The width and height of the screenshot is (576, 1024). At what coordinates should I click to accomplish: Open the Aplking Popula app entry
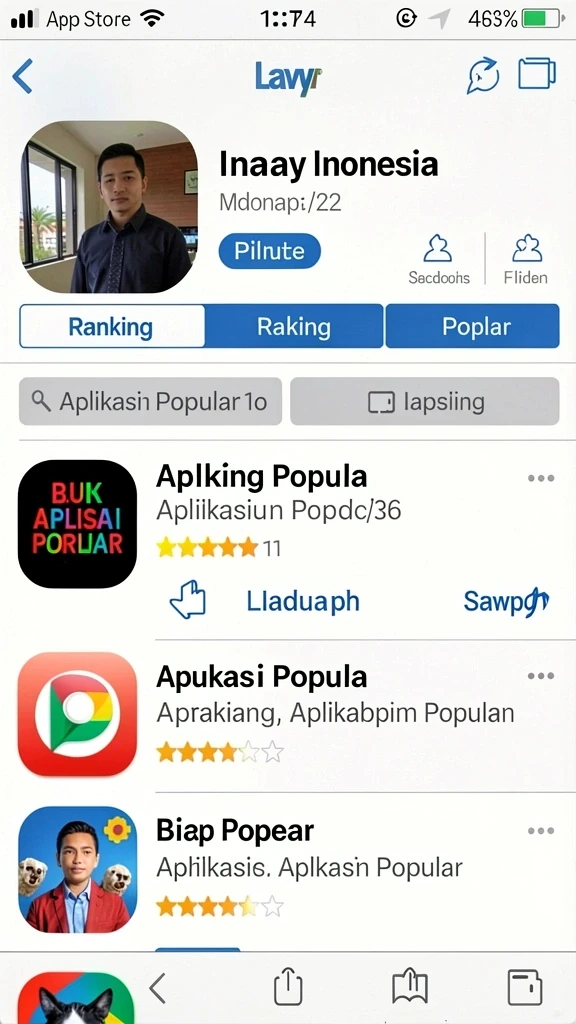(288, 522)
